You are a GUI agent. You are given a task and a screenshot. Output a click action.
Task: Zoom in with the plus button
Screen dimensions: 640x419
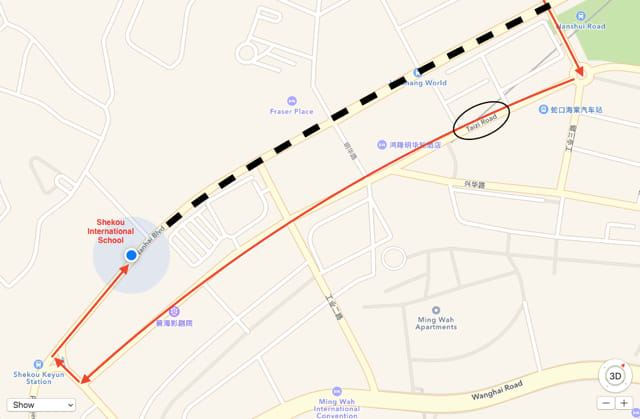(625, 403)
